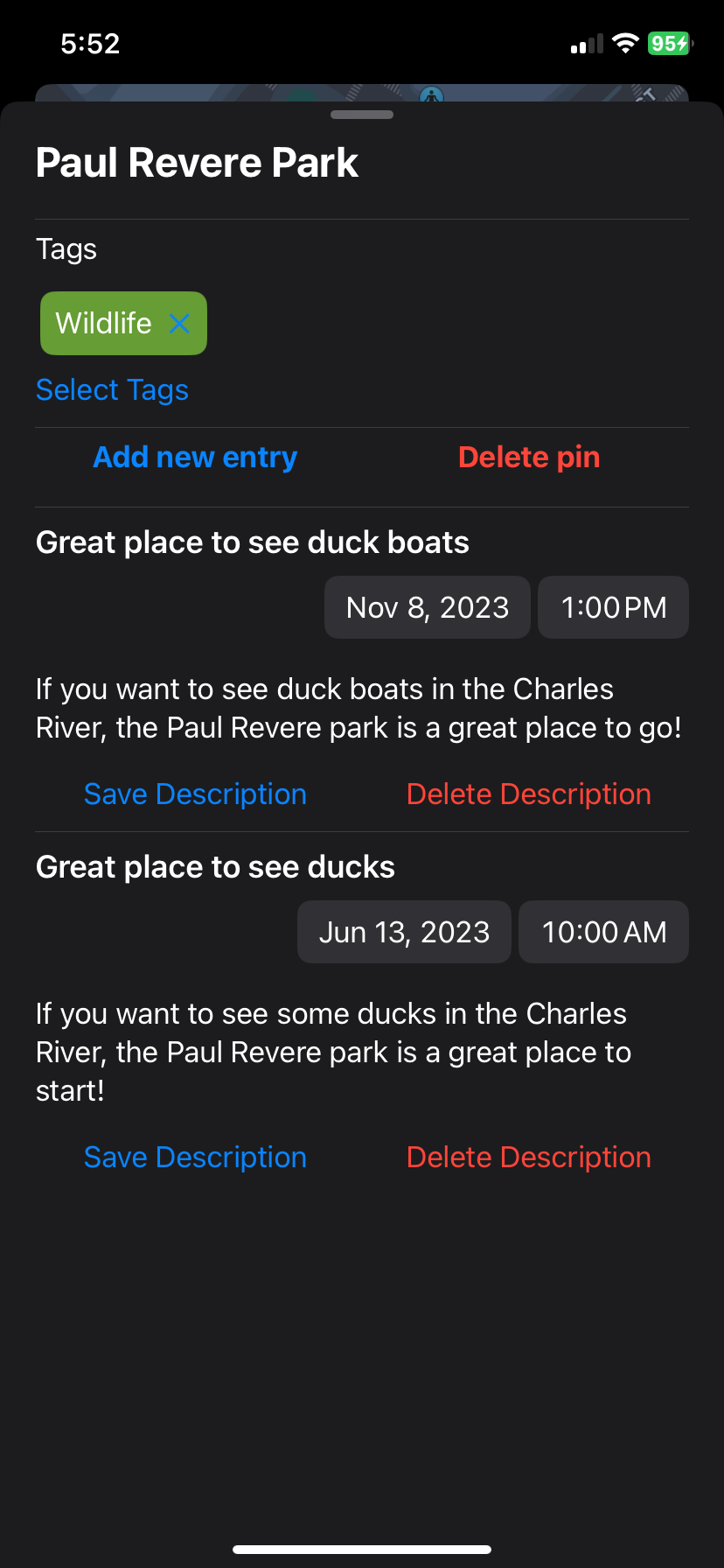The image size is (724, 1568).
Task: Delete Description of the see ducks entry
Action: [x=529, y=1158]
